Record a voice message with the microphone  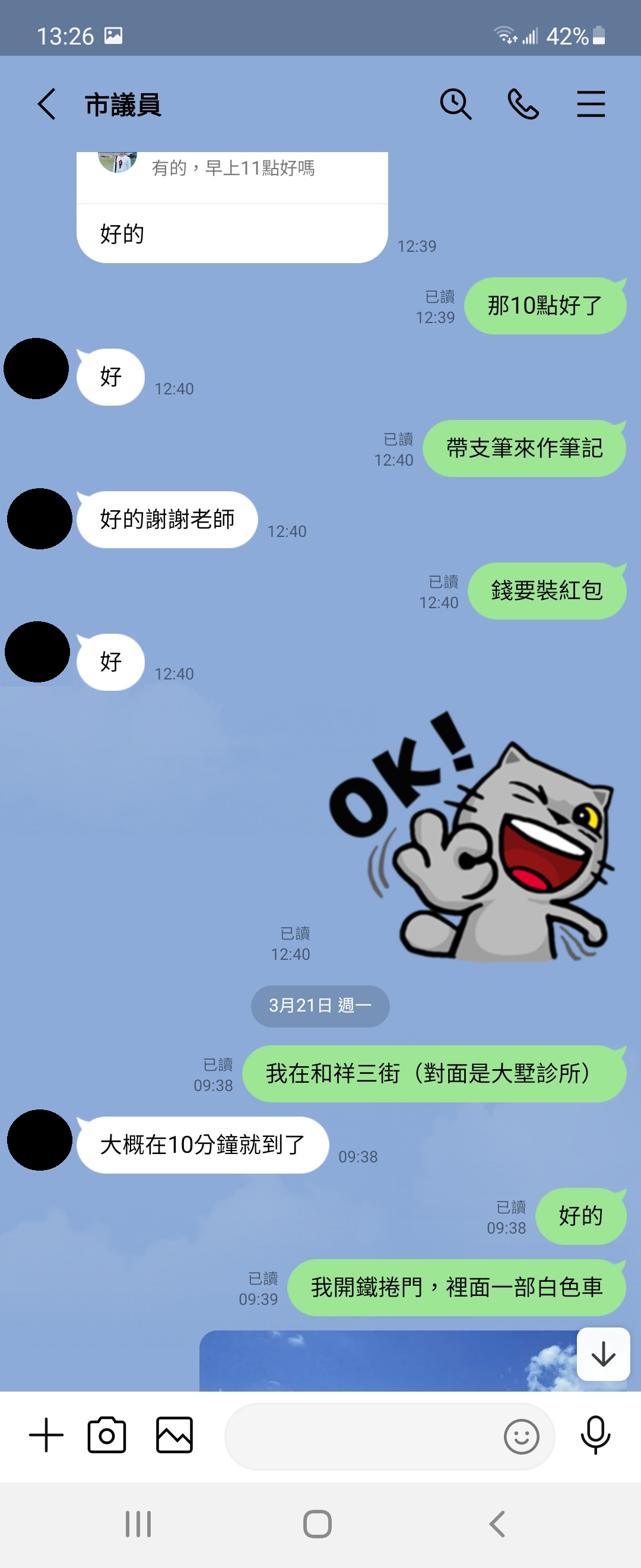click(x=595, y=1435)
